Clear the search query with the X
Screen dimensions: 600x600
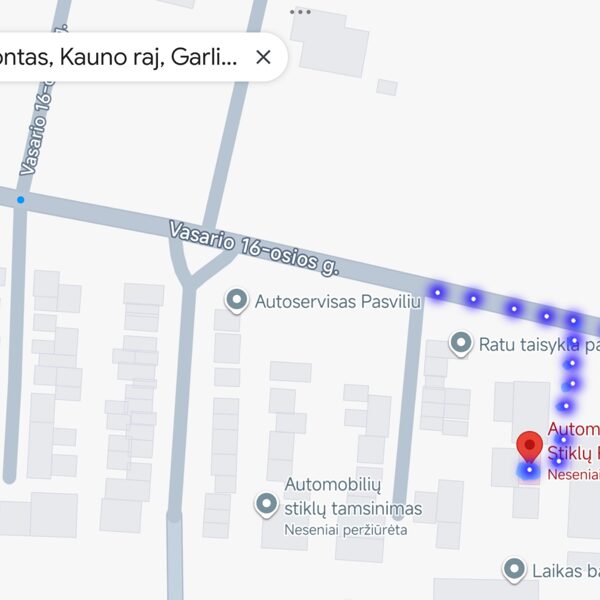pos(263,57)
